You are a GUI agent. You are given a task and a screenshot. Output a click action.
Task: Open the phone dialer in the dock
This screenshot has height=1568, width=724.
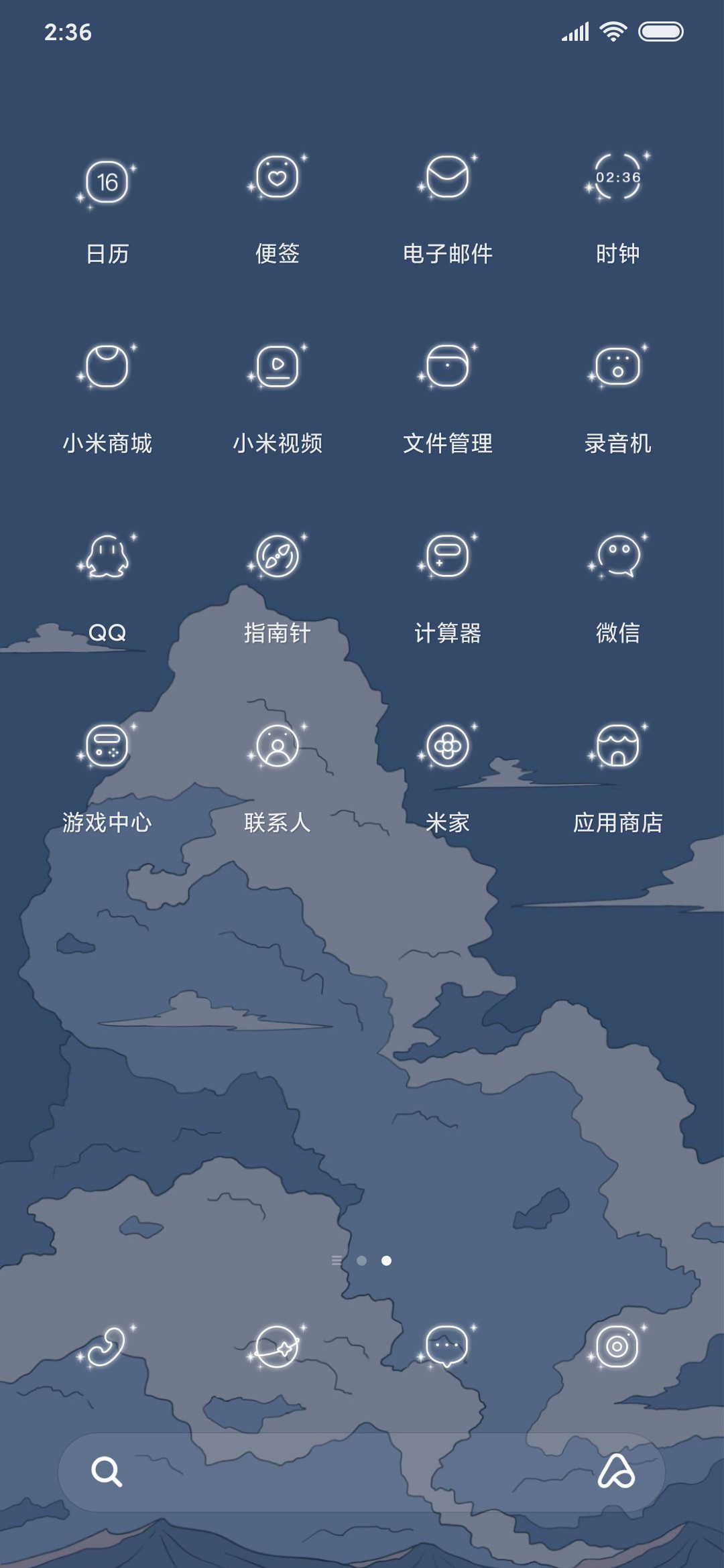[x=107, y=1347]
